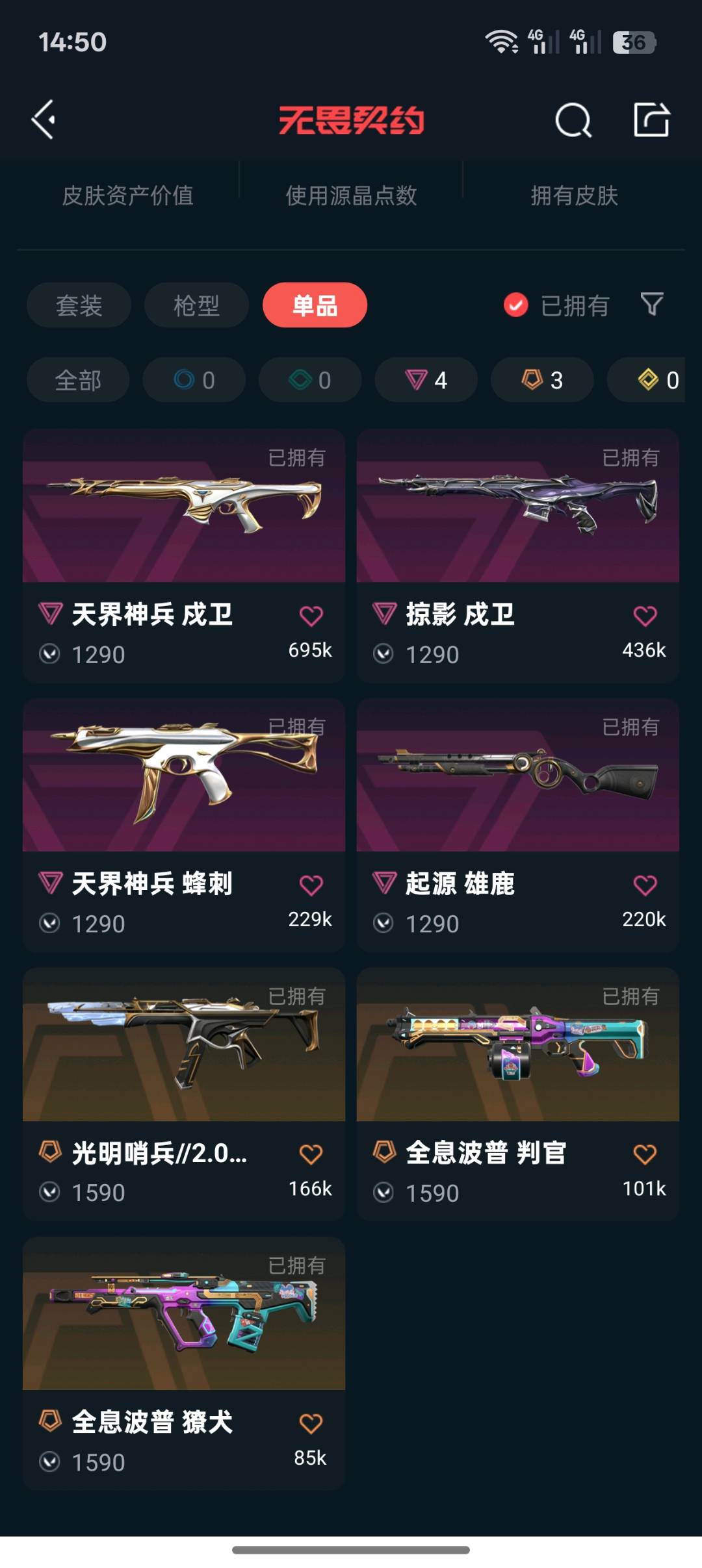
Task: Open the search icon in the header
Action: click(x=573, y=120)
